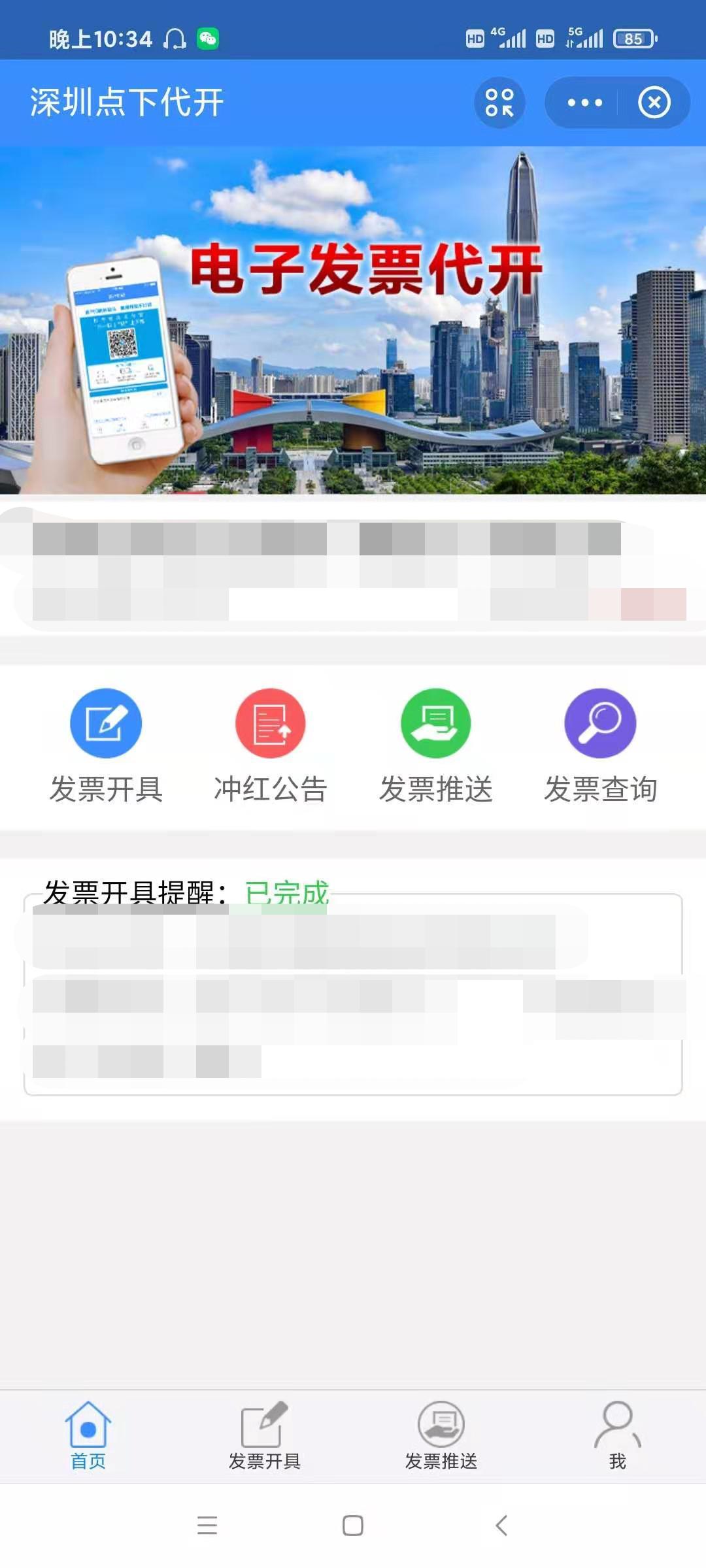
Task: Click the mini program capsule grid icon
Action: coord(501,102)
